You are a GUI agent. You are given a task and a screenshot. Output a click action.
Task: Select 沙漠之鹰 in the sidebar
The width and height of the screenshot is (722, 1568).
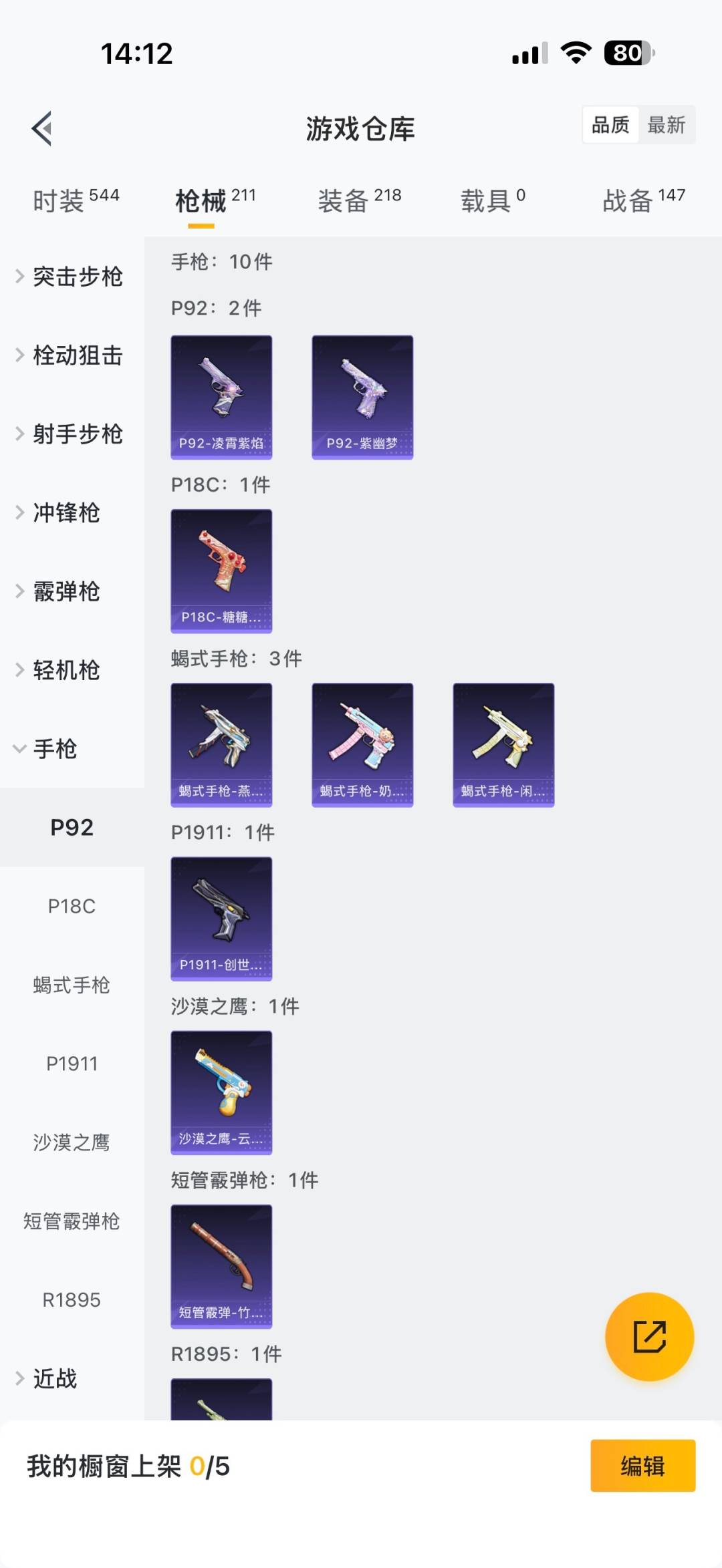coord(72,1142)
